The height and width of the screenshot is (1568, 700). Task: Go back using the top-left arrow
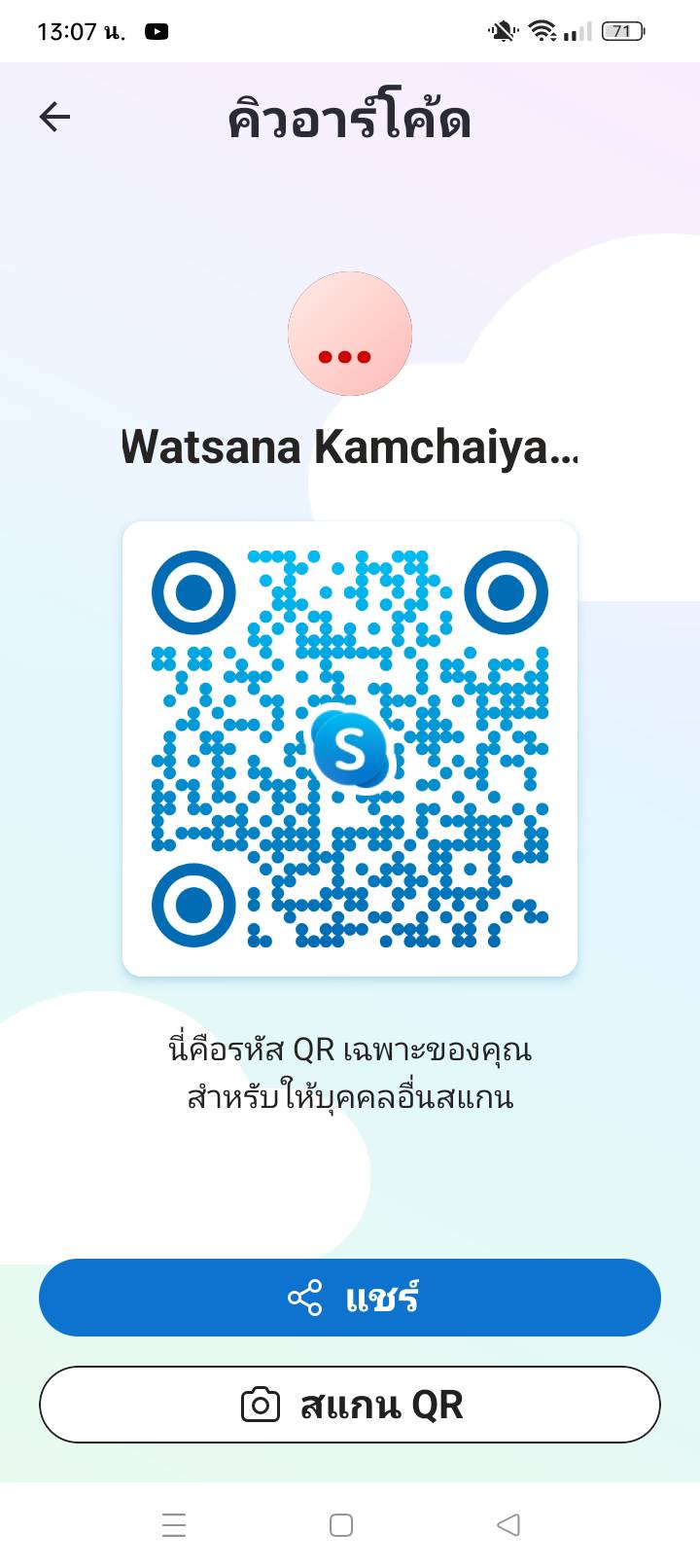55,118
